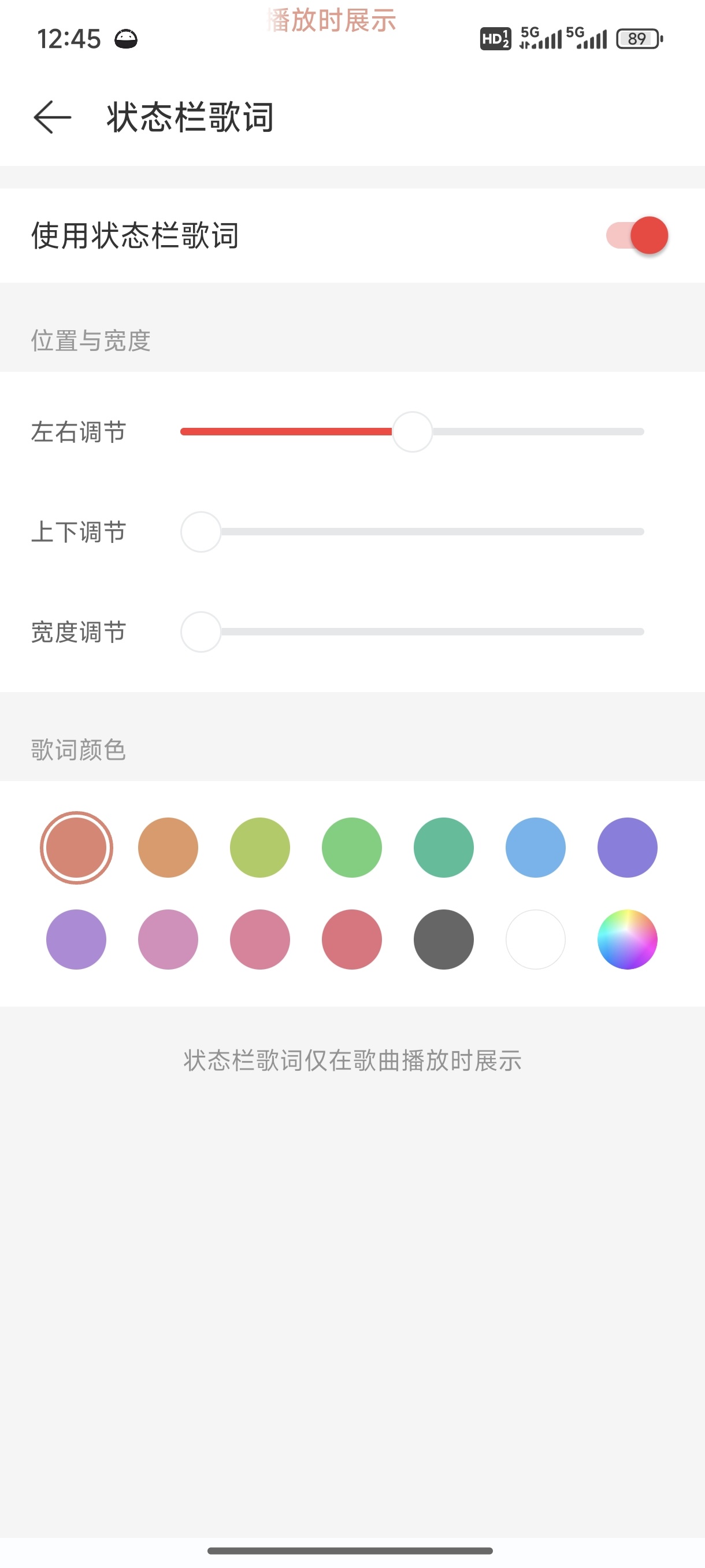Choose the dark gray lyric color
This screenshot has width=705, height=1568.
click(443, 939)
